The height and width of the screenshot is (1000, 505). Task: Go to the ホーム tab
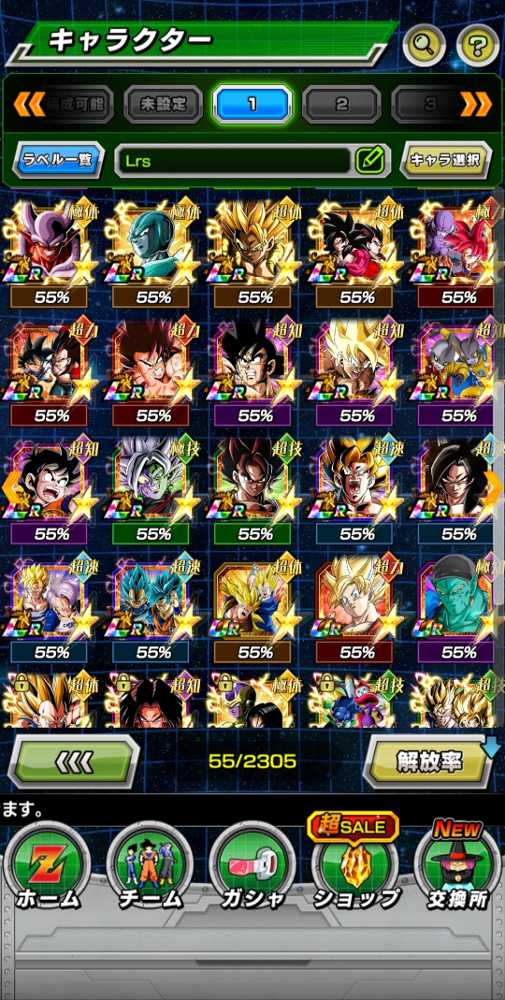[48, 866]
